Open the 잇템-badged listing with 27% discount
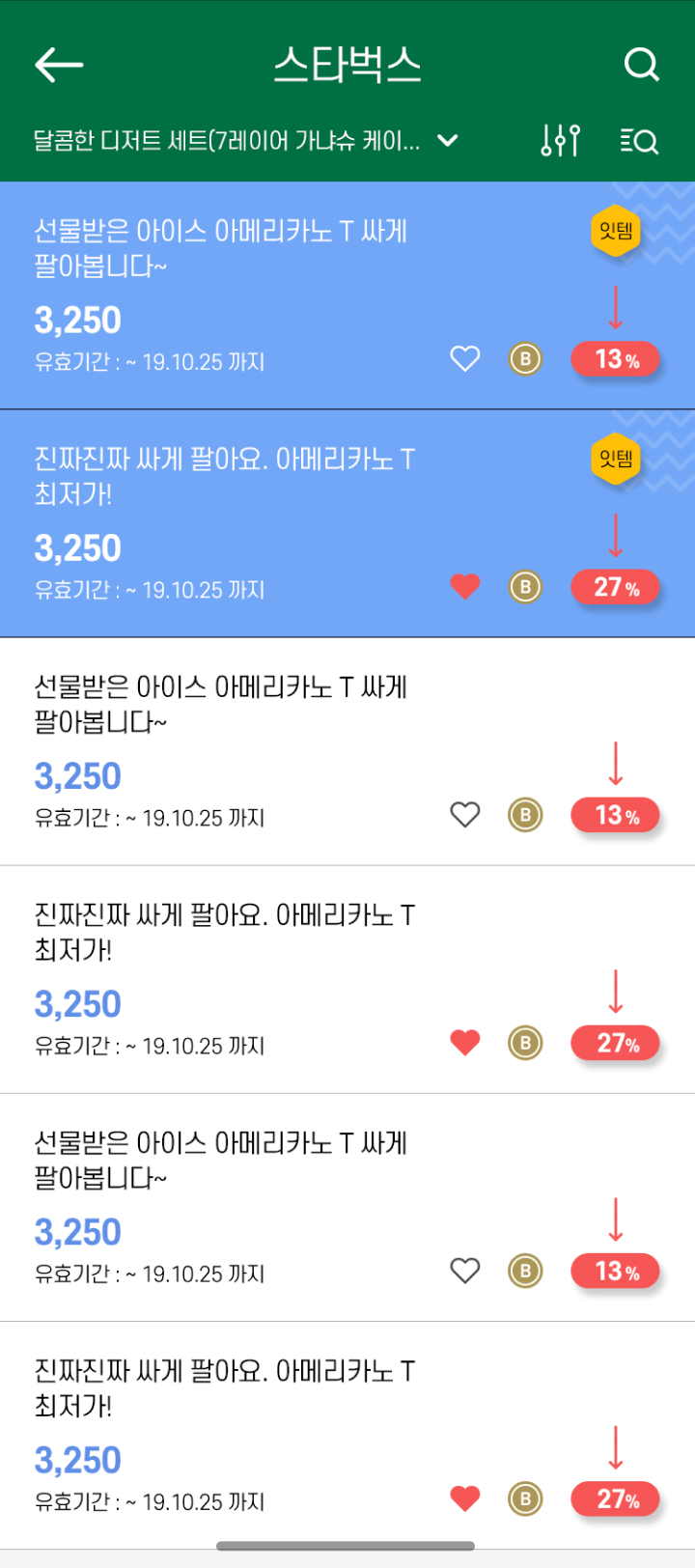Screen dimensions: 695x1568 [347, 523]
